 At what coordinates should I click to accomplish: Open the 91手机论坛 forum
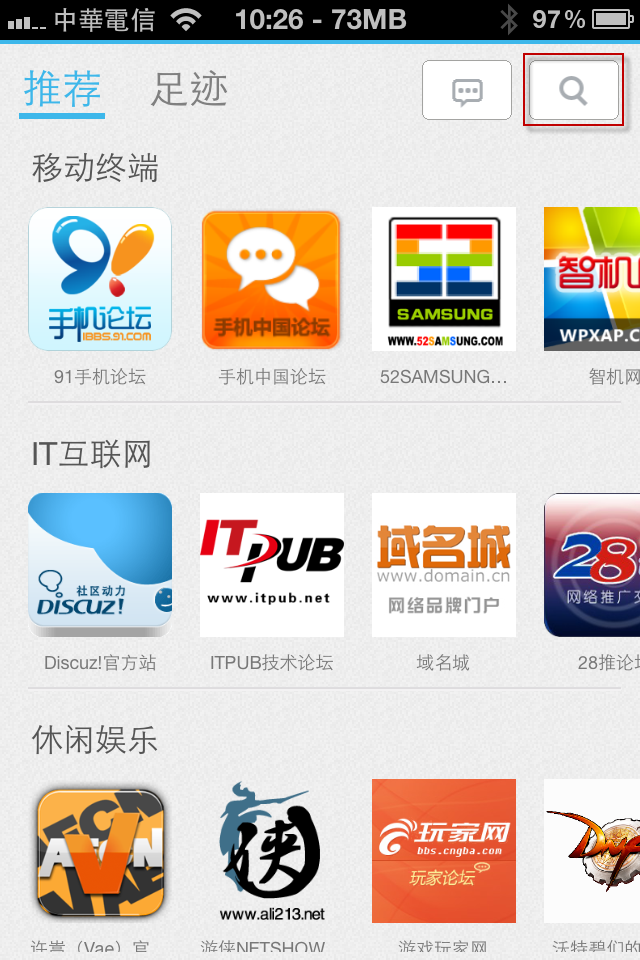pos(100,280)
